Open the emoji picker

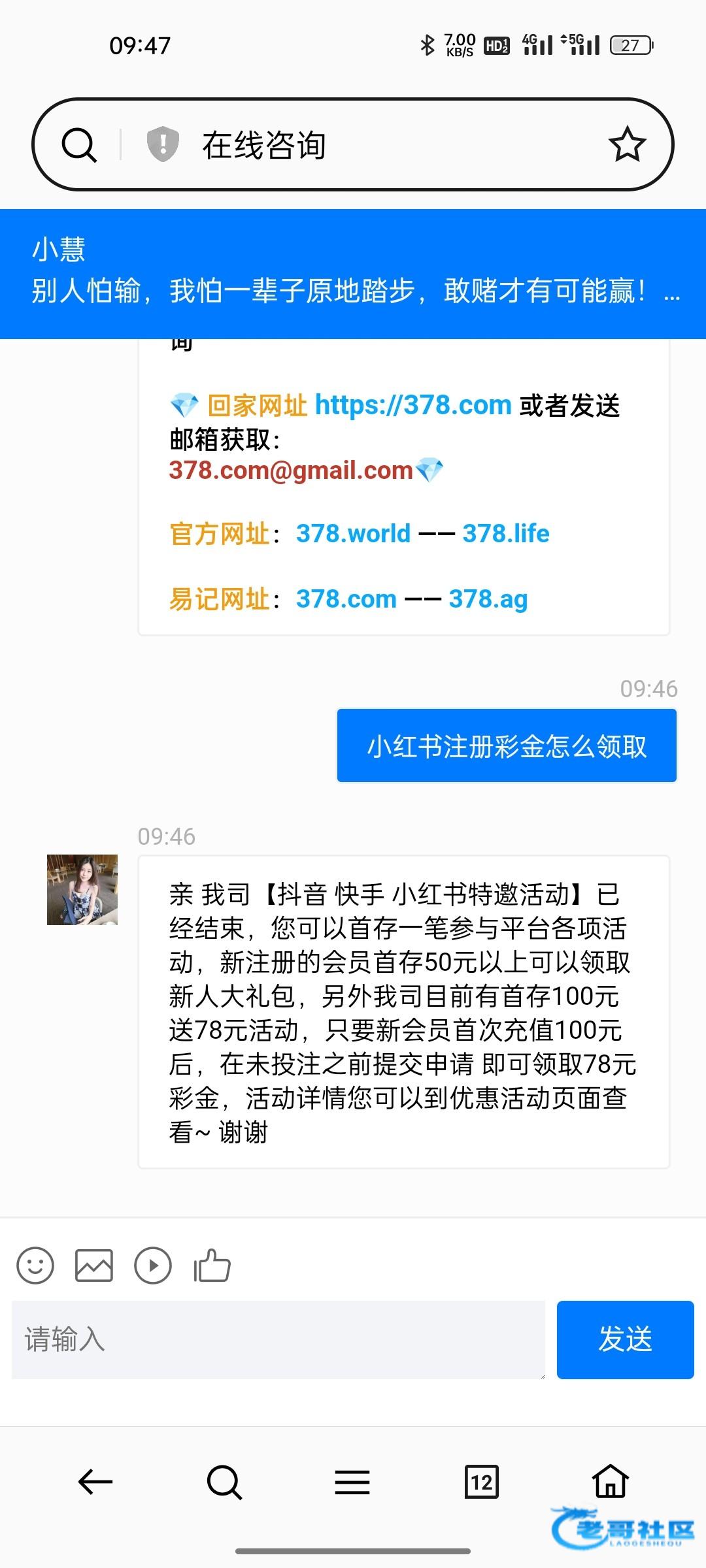[x=35, y=1266]
